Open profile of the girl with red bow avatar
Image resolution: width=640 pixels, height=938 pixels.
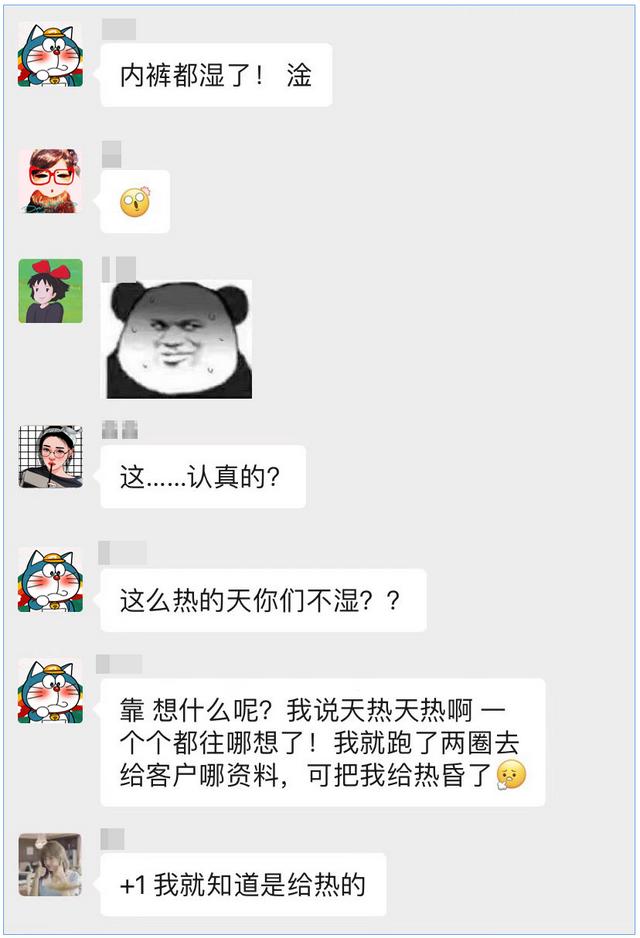click(x=50, y=291)
